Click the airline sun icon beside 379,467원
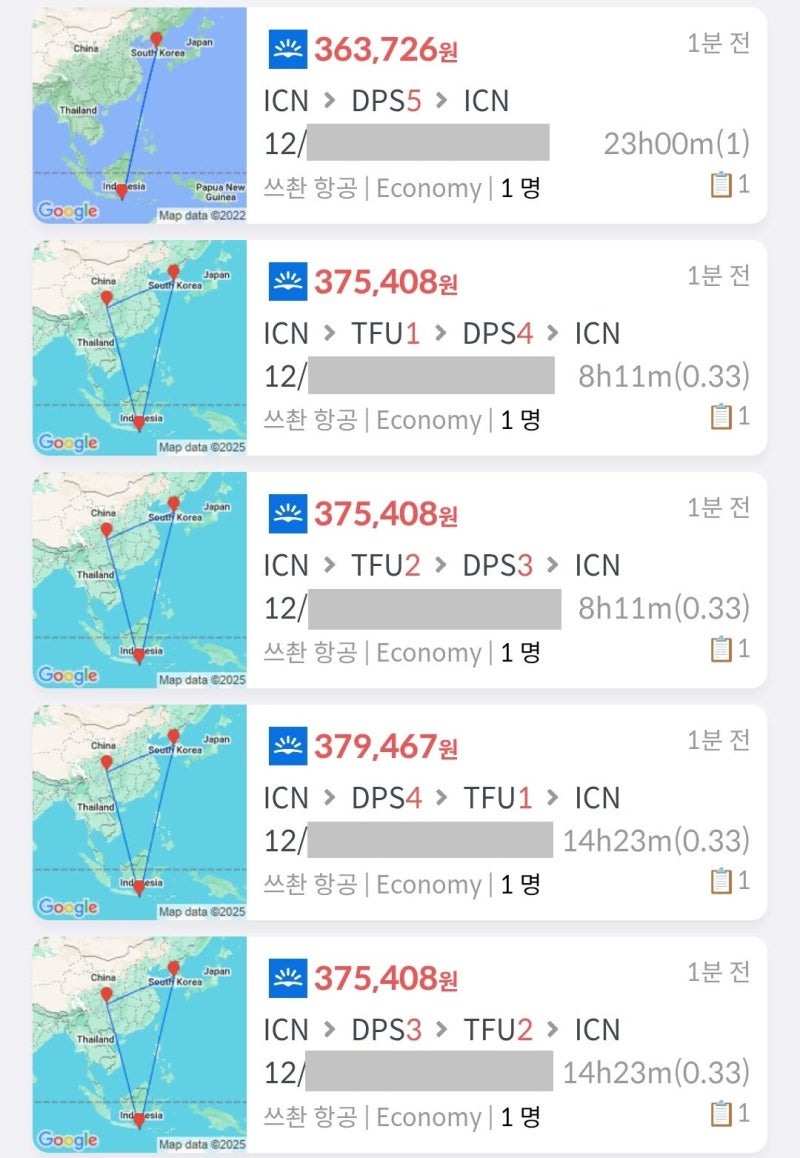This screenshot has height=1158, width=800. (283, 743)
